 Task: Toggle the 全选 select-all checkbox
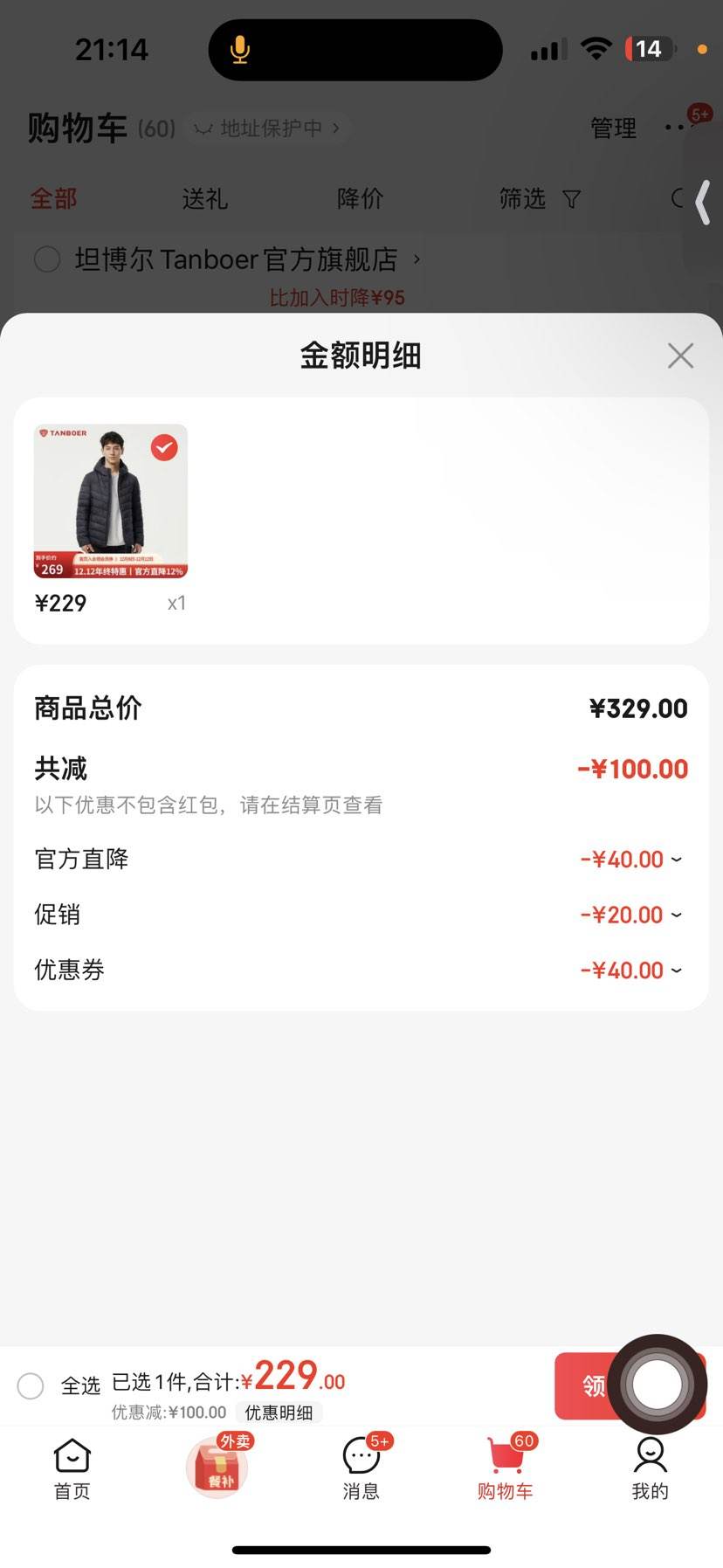(31, 1386)
